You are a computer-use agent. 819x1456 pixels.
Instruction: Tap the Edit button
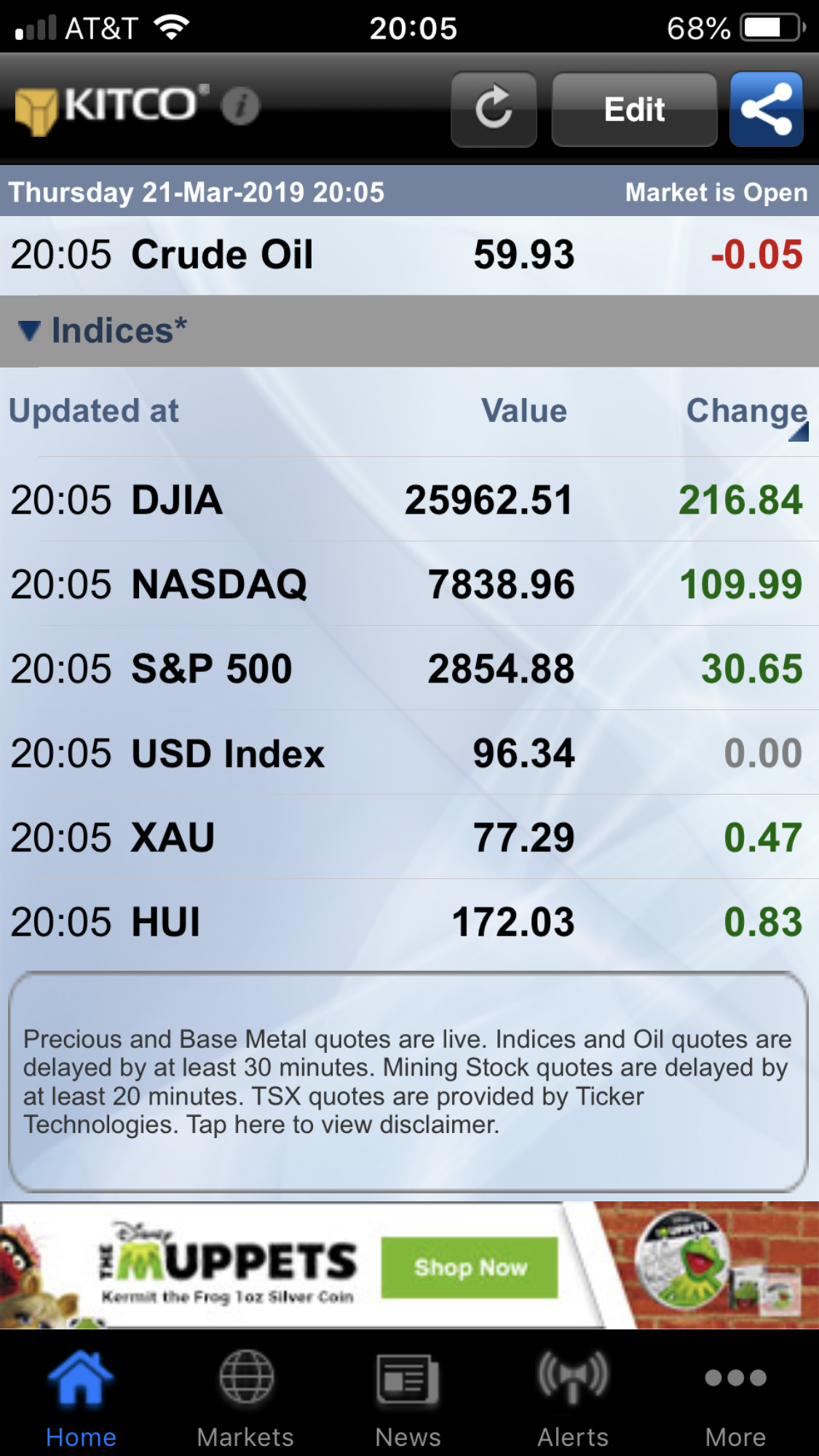coord(634,109)
